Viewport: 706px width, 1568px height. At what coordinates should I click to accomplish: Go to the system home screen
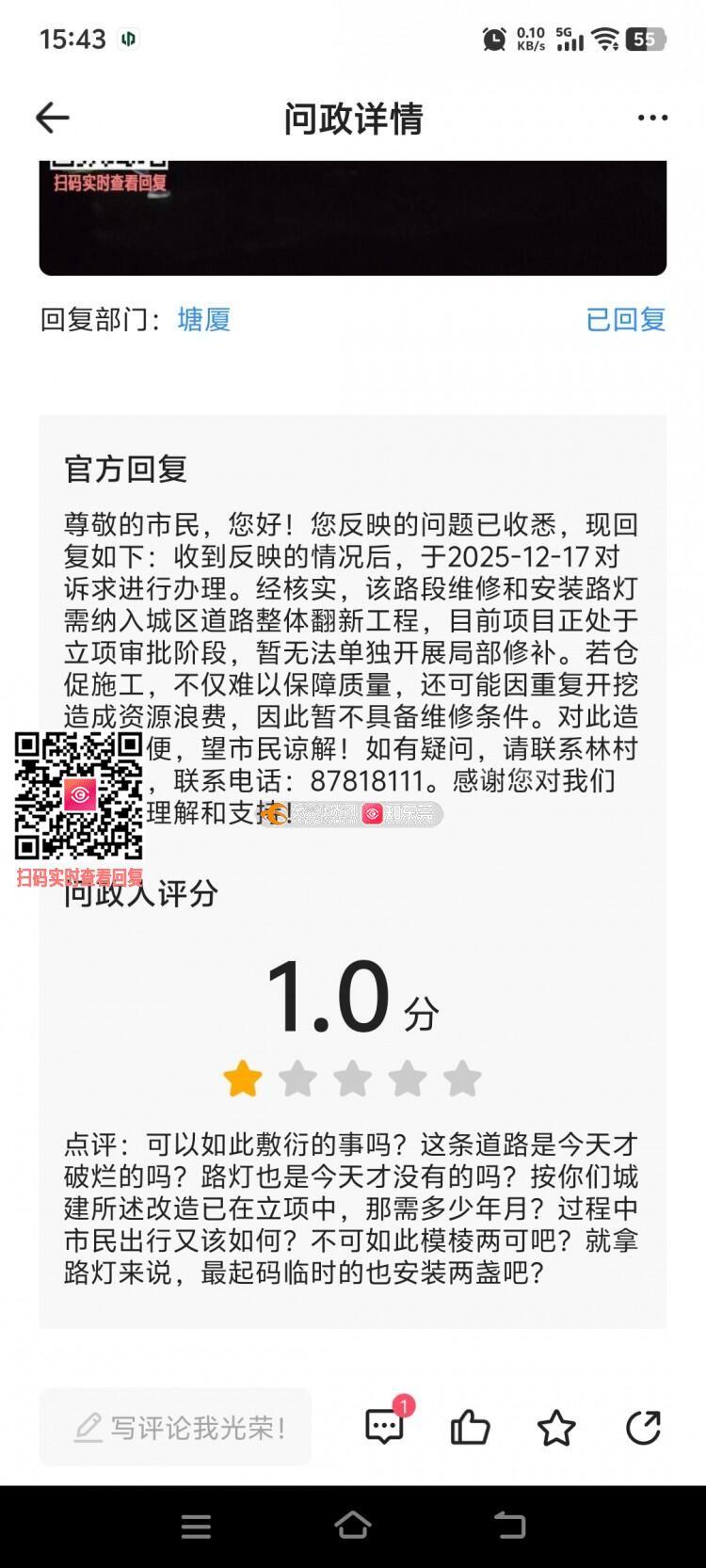tap(353, 1526)
